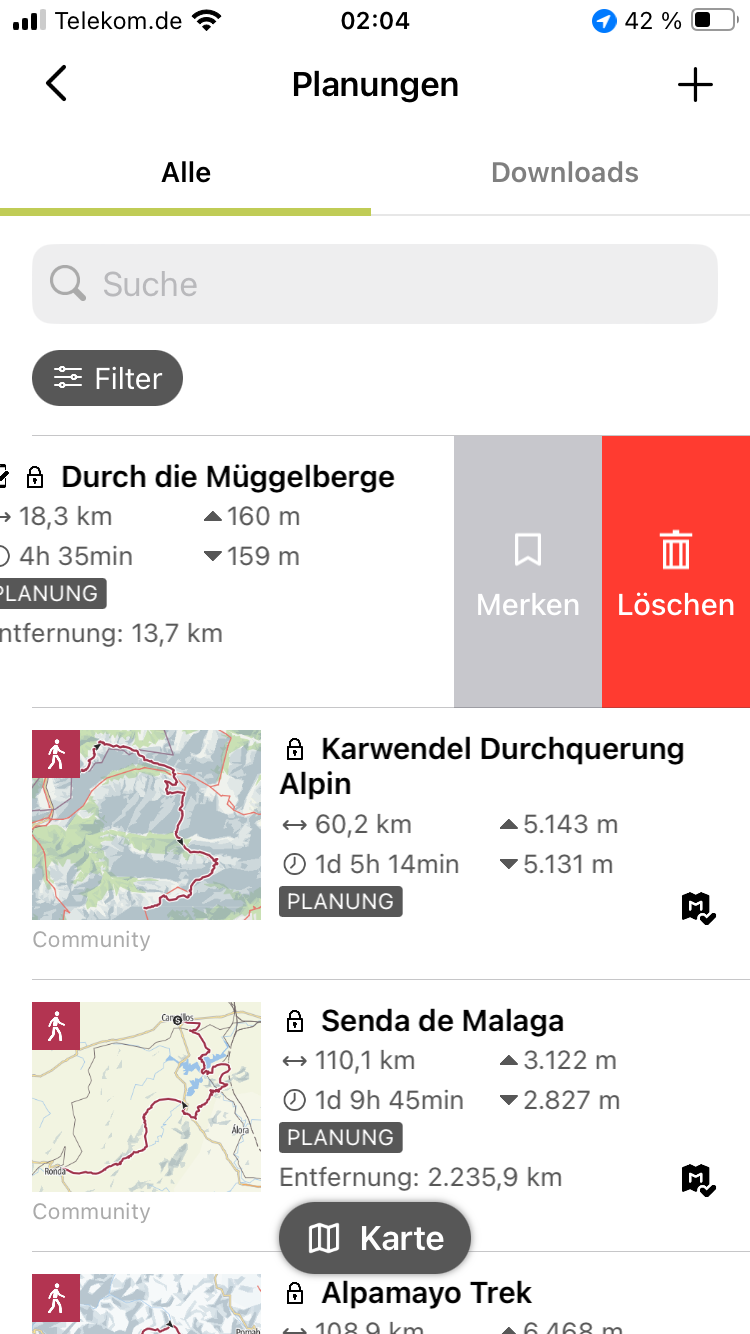Tap the magnifier icon in the search bar
Image resolution: width=750 pixels, height=1334 pixels.
(66, 283)
